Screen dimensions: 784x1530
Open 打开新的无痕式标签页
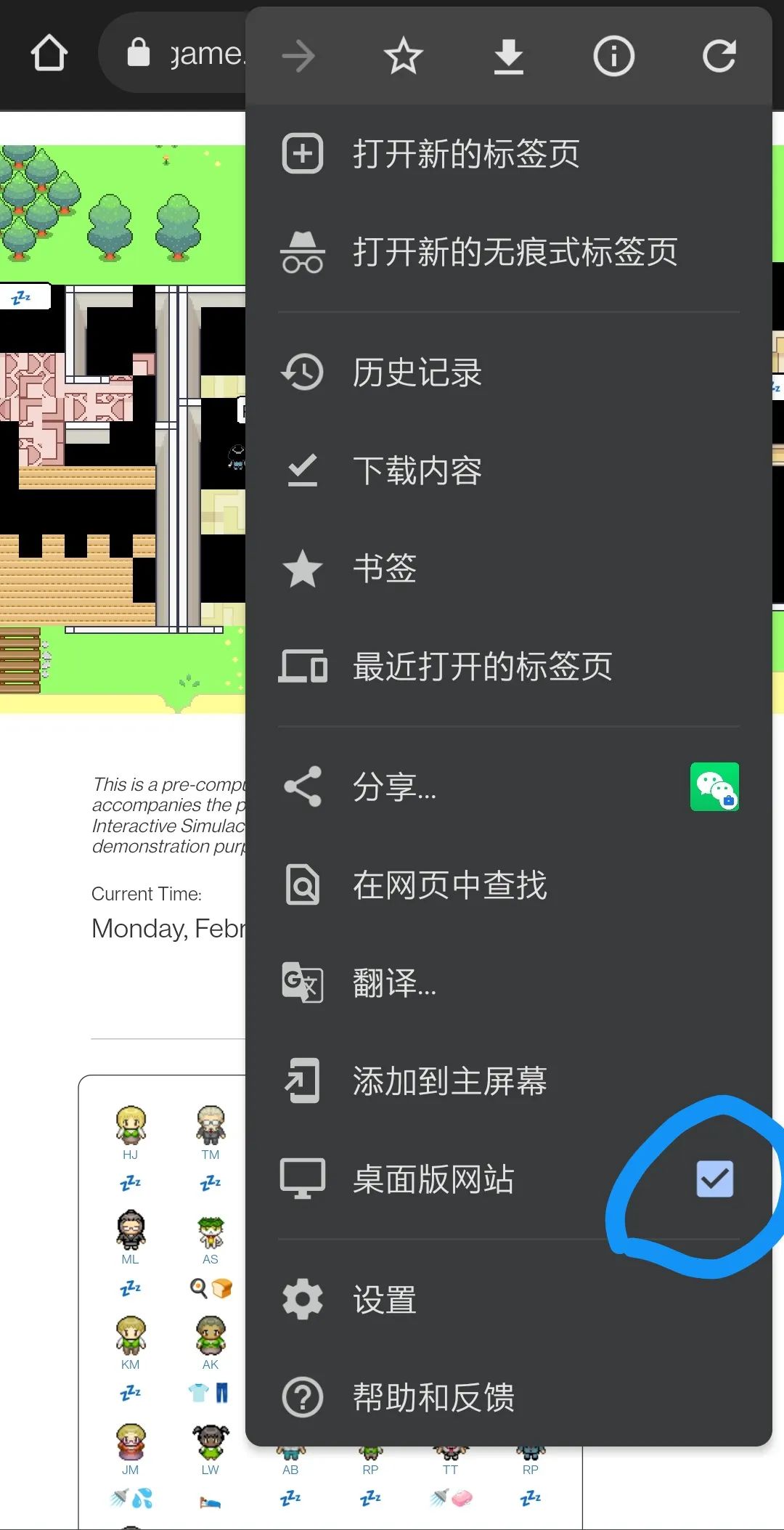(x=514, y=252)
